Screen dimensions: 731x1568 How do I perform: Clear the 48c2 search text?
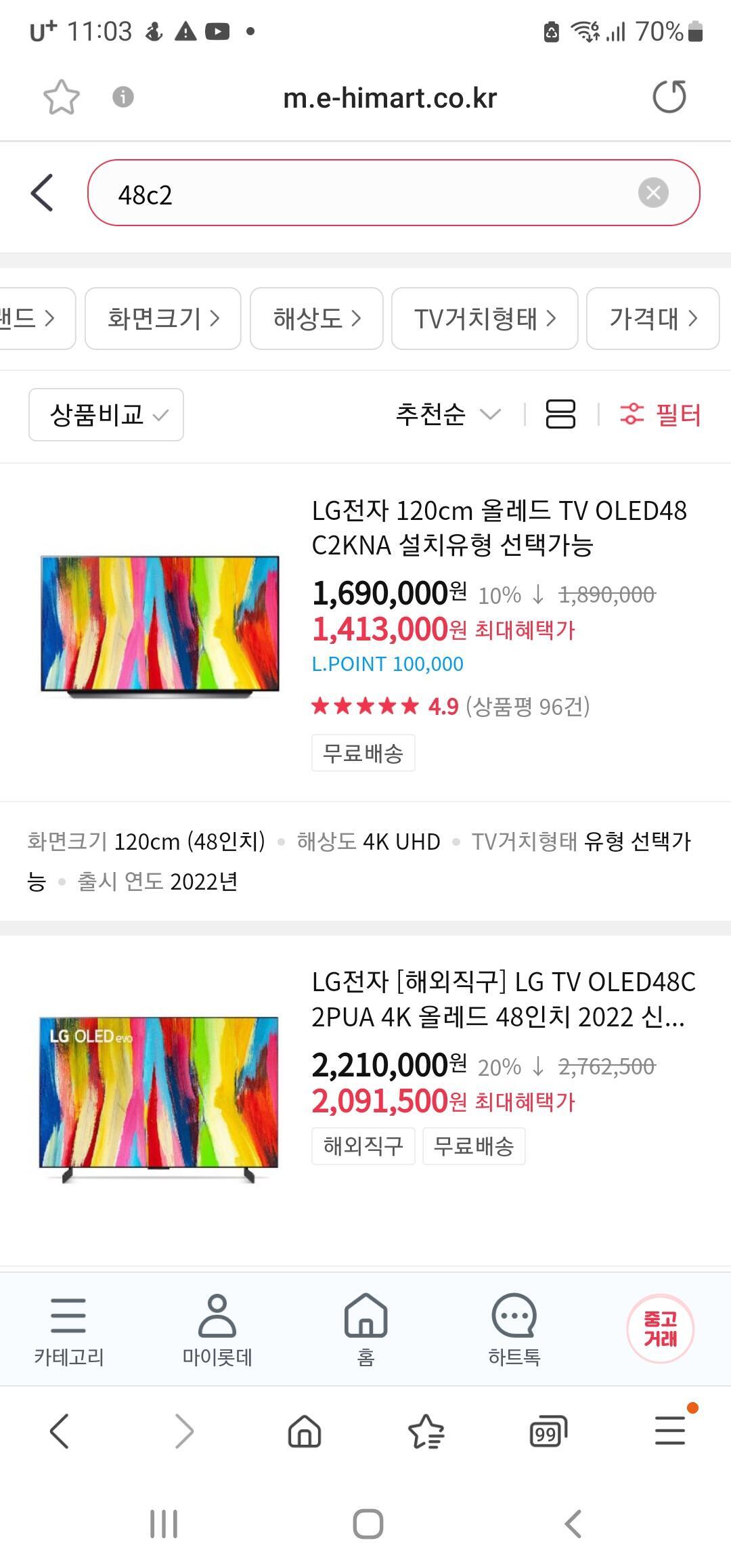[652, 193]
